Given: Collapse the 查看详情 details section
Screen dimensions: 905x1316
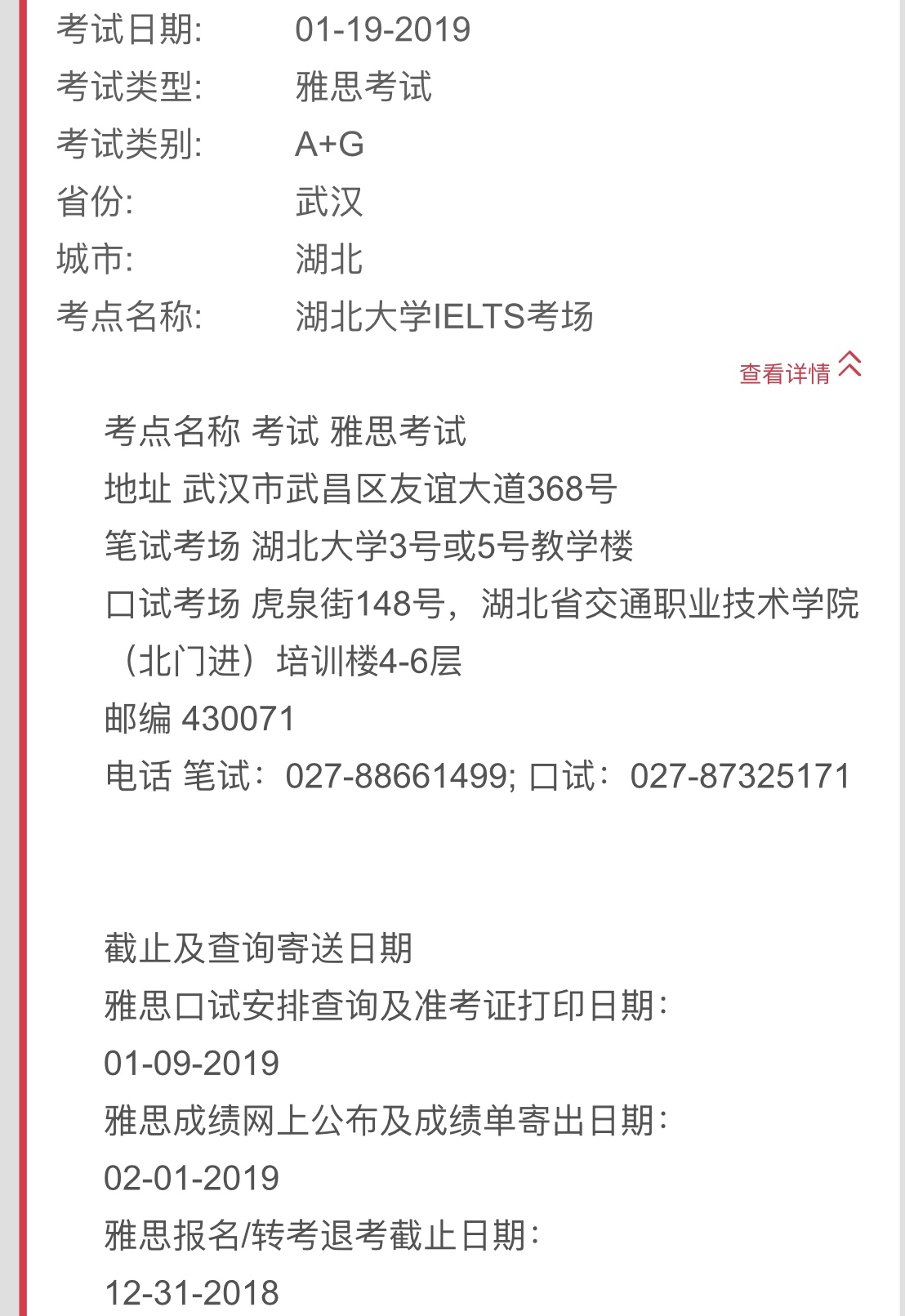Looking at the screenshot, I should (x=799, y=370).
